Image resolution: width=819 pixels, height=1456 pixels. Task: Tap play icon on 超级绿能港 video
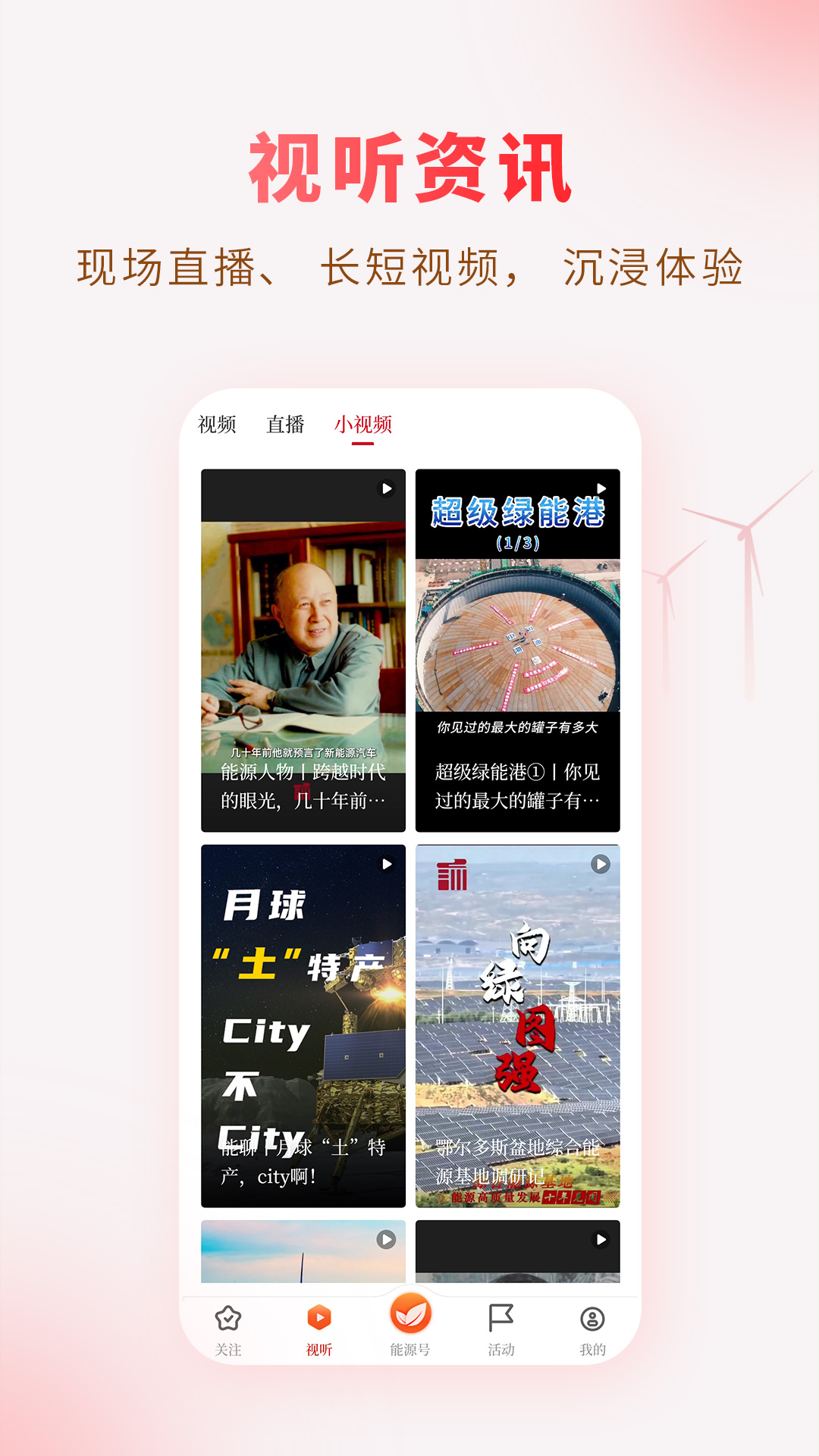[601, 489]
